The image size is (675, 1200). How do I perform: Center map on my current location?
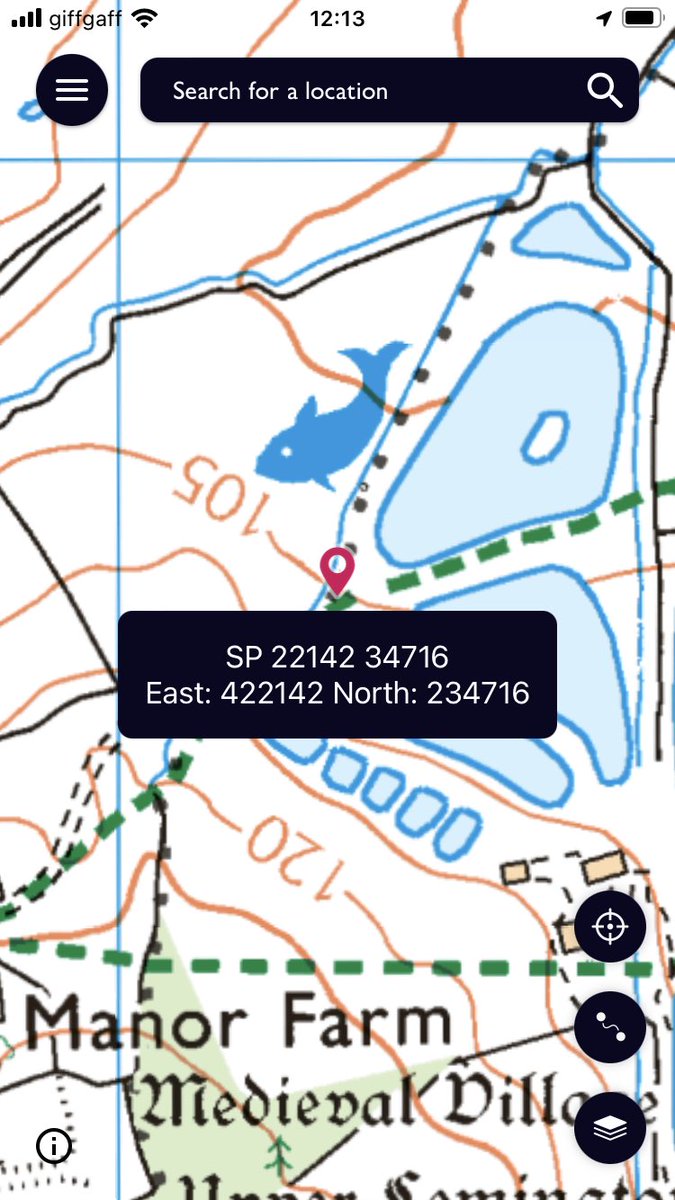tap(610, 927)
